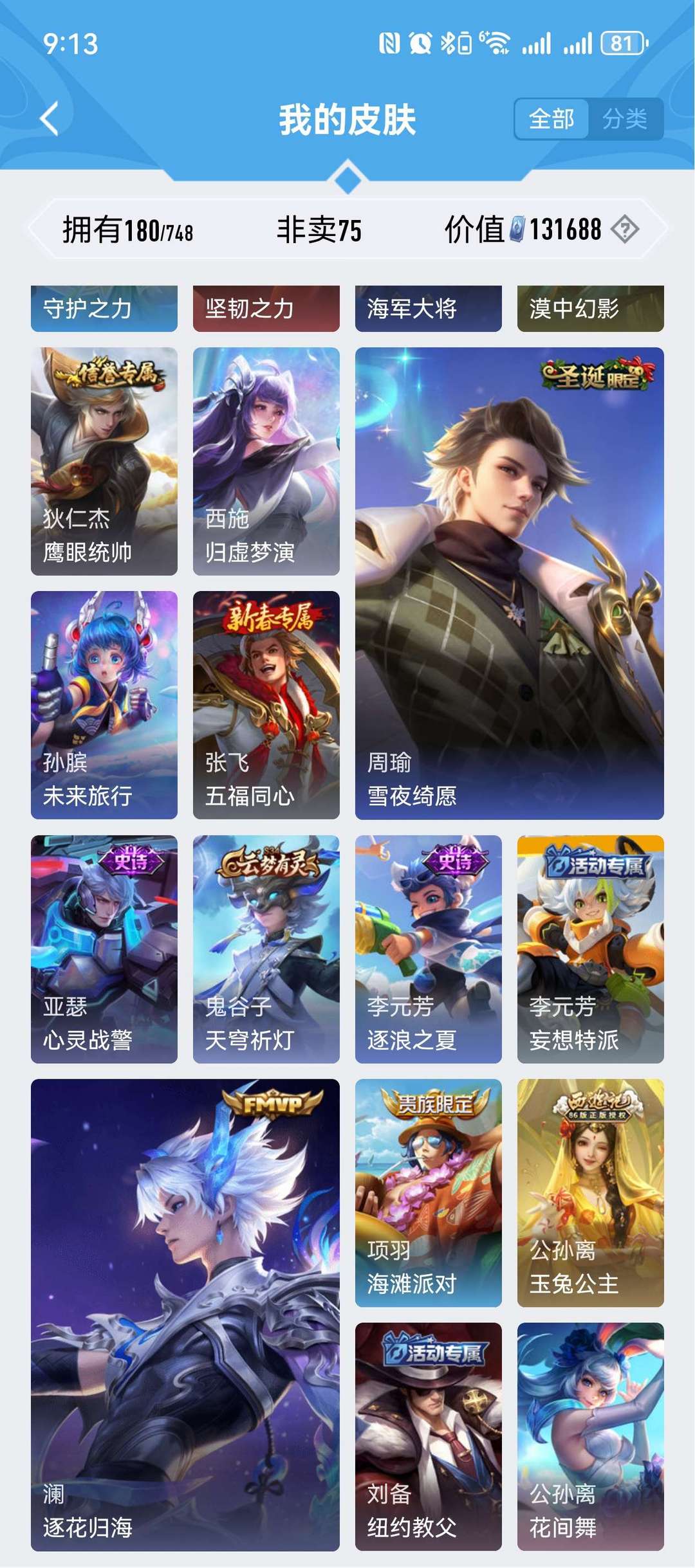Open the 项羽 海滩派对 skin card
Screen dimensions: 695x1568
(x=428, y=1192)
